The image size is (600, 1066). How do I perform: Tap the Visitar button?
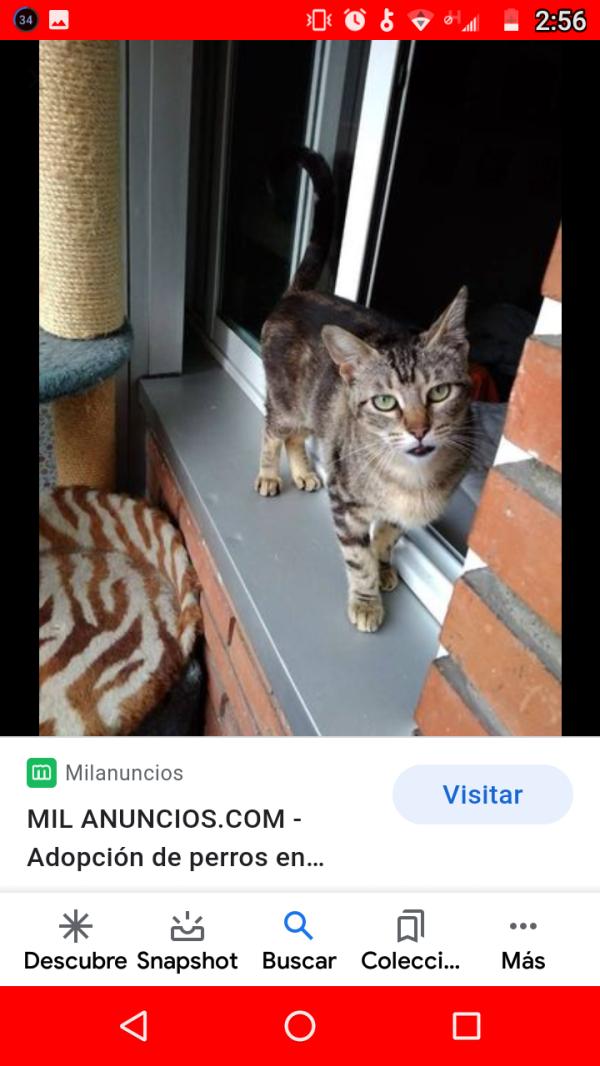pyautogui.click(x=482, y=795)
